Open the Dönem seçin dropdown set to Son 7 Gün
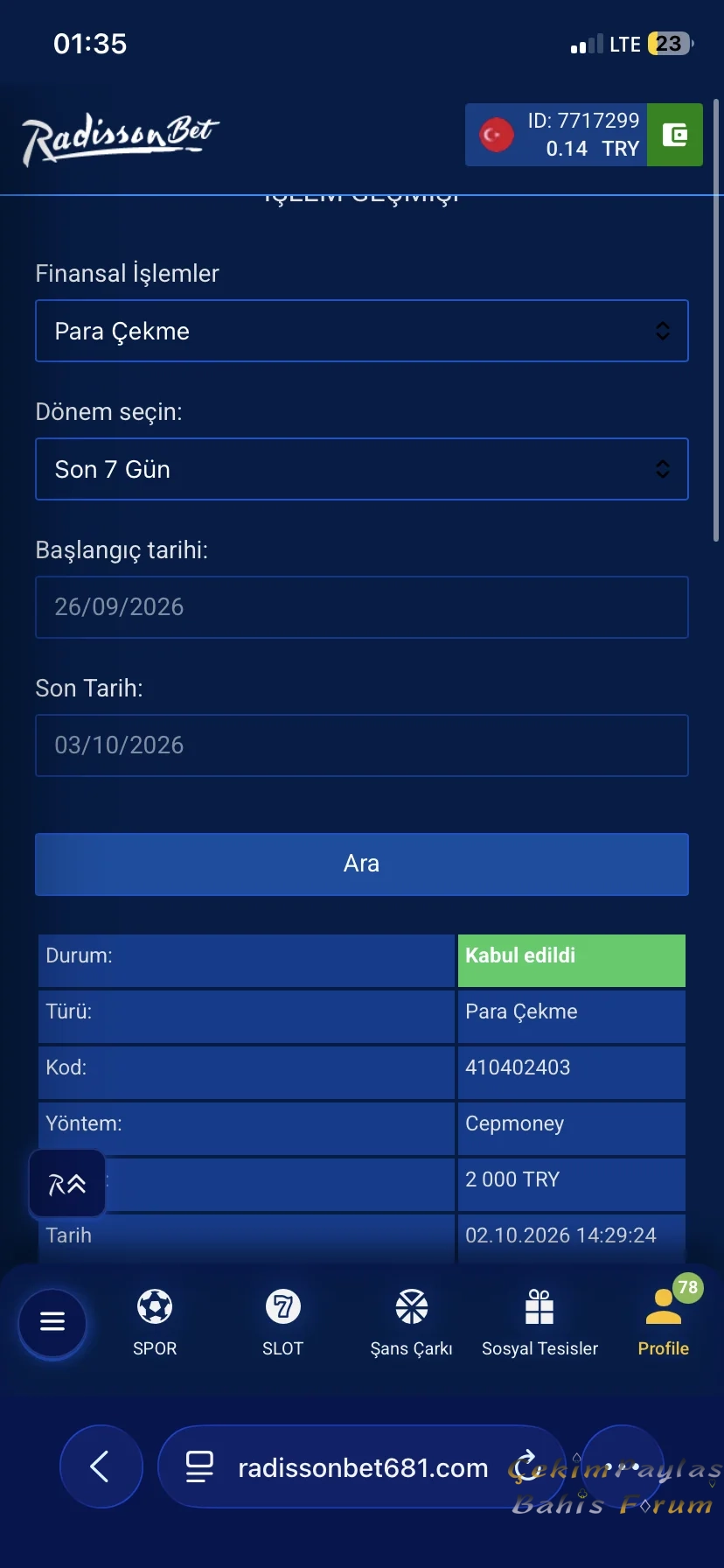 pos(362,469)
